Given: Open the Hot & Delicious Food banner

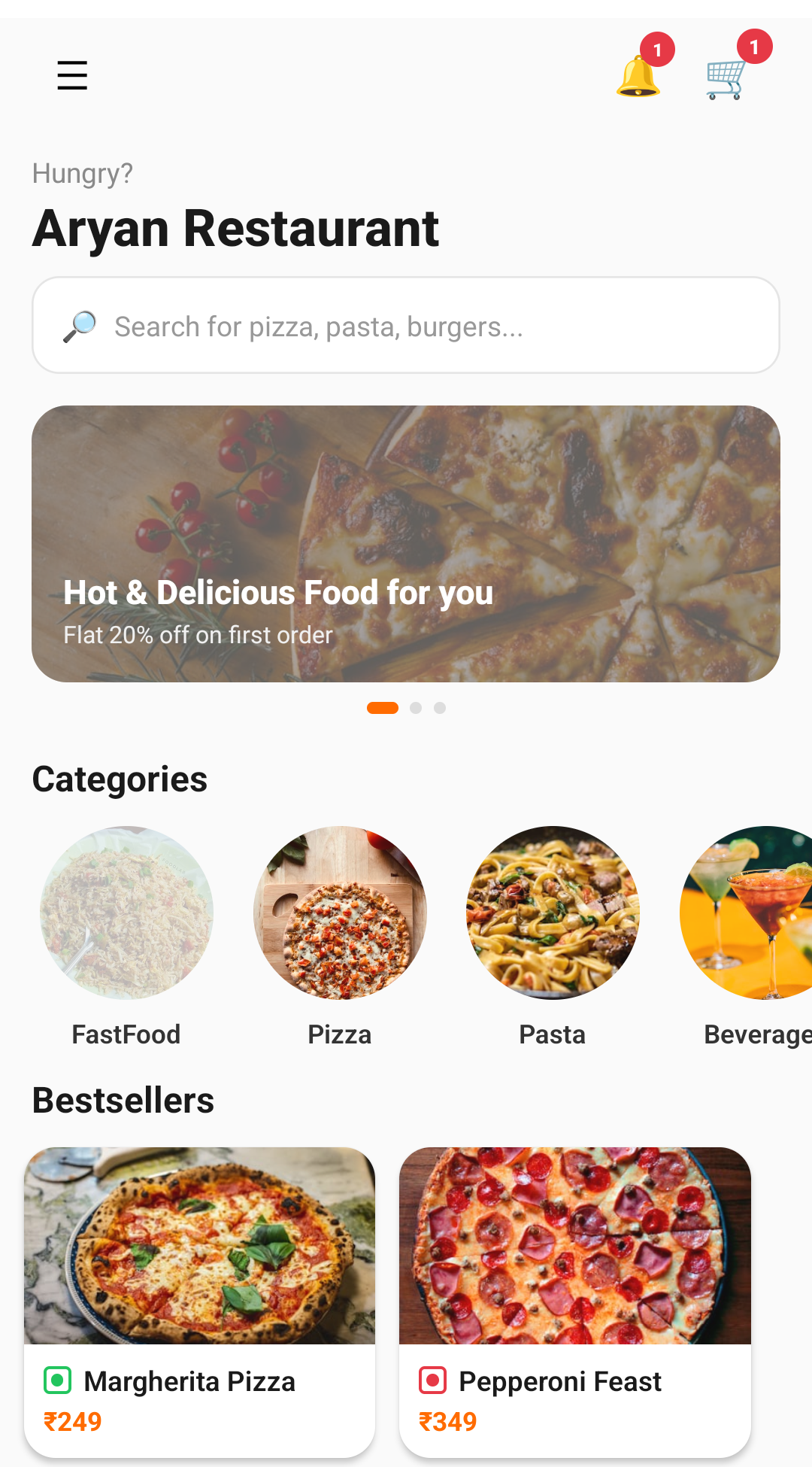Looking at the screenshot, I should 406,544.
